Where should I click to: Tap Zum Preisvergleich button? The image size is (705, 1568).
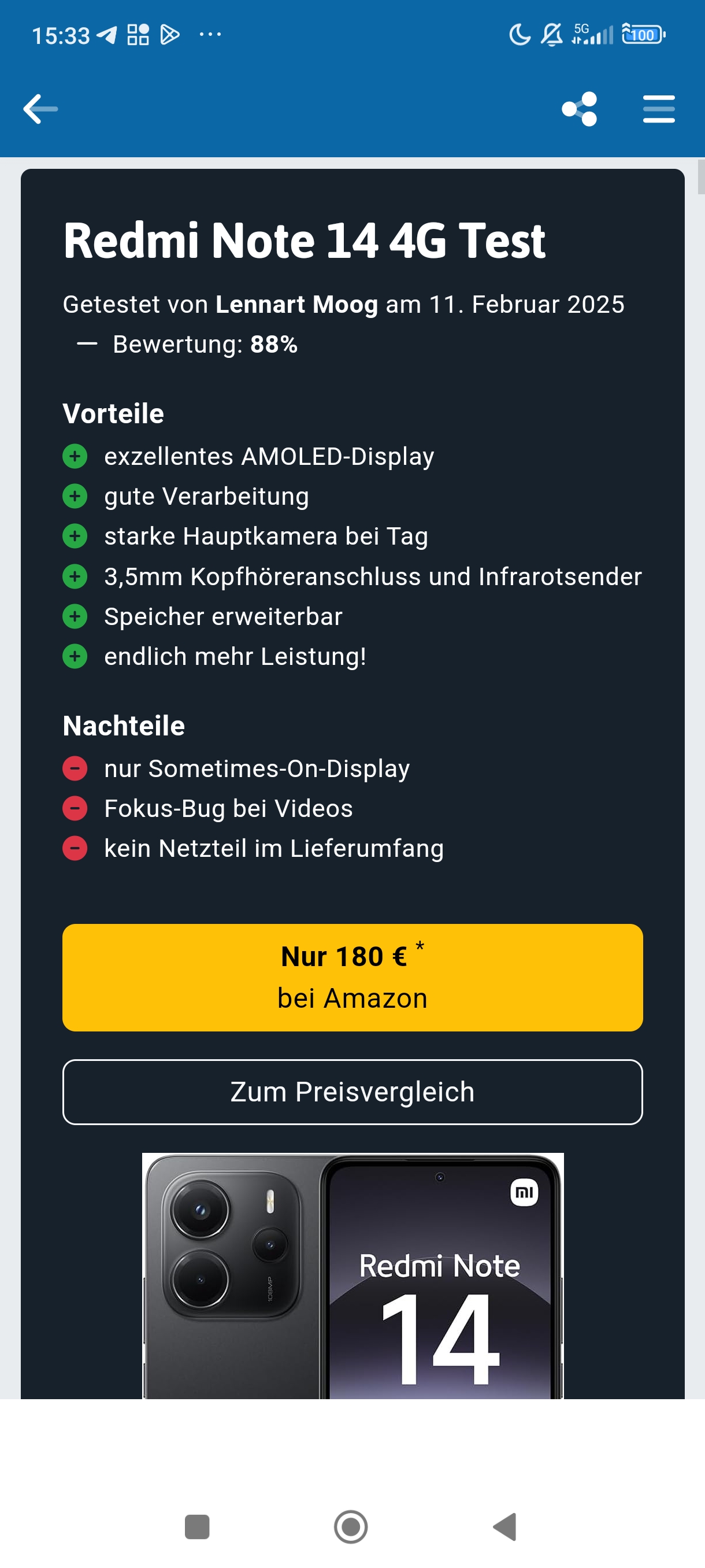tap(352, 1092)
